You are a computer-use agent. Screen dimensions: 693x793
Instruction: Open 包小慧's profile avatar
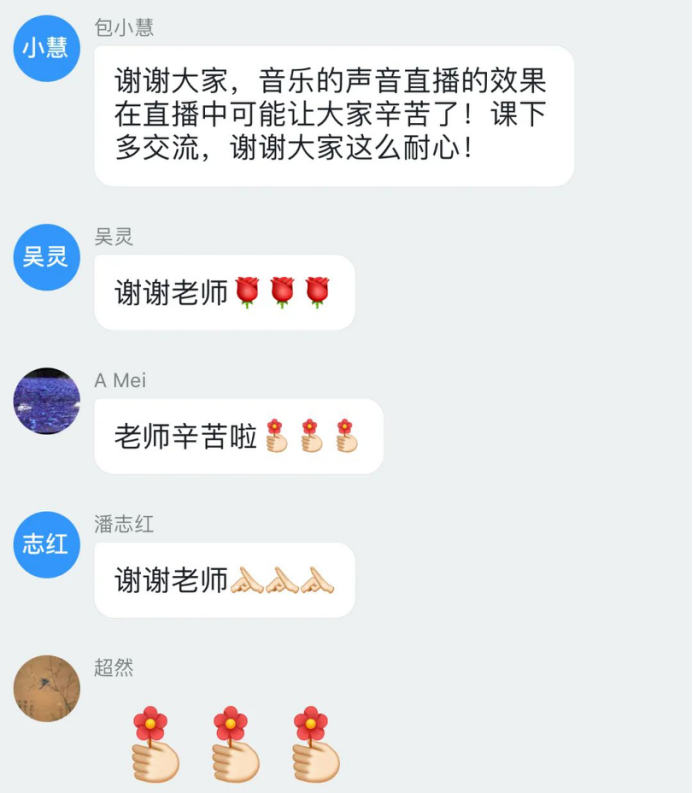tap(46, 48)
